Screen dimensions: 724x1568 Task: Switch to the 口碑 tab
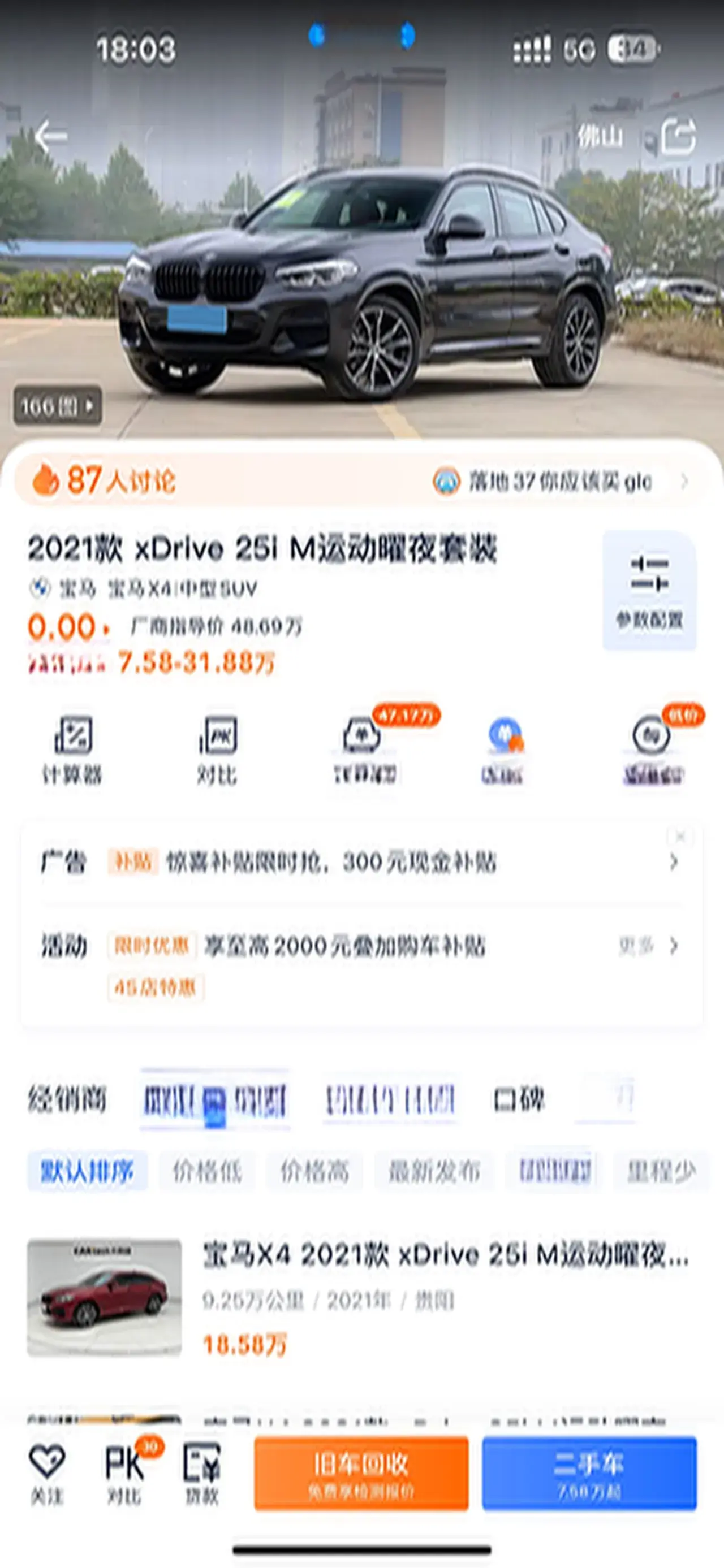(x=519, y=1099)
